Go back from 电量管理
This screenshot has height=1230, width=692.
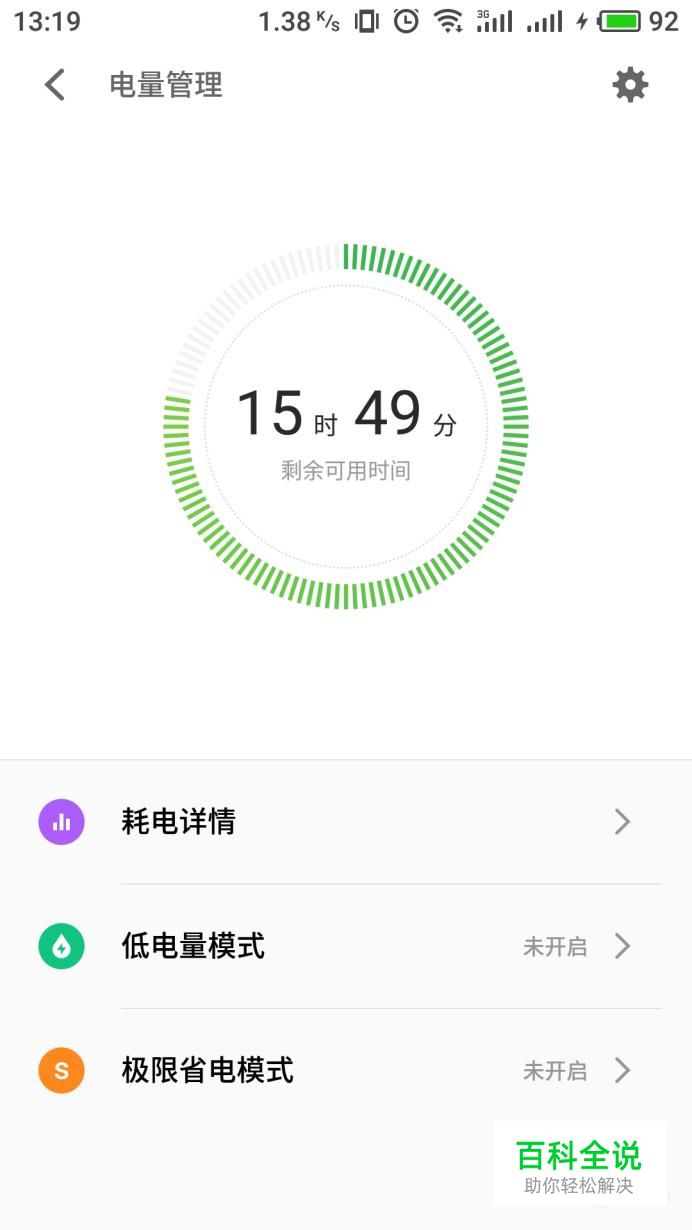point(55,86)
